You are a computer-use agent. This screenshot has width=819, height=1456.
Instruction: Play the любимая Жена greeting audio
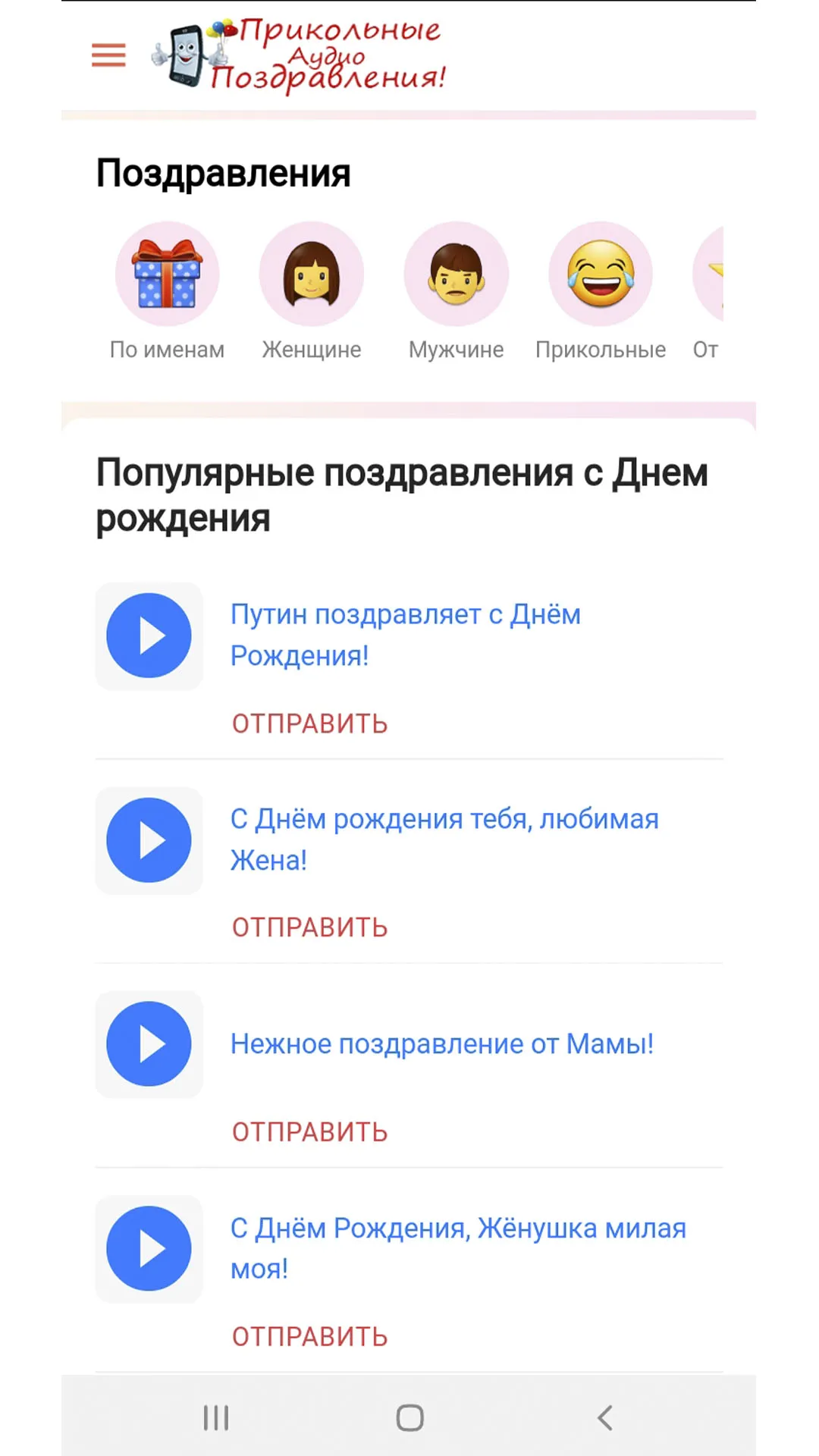pos(149,840)
